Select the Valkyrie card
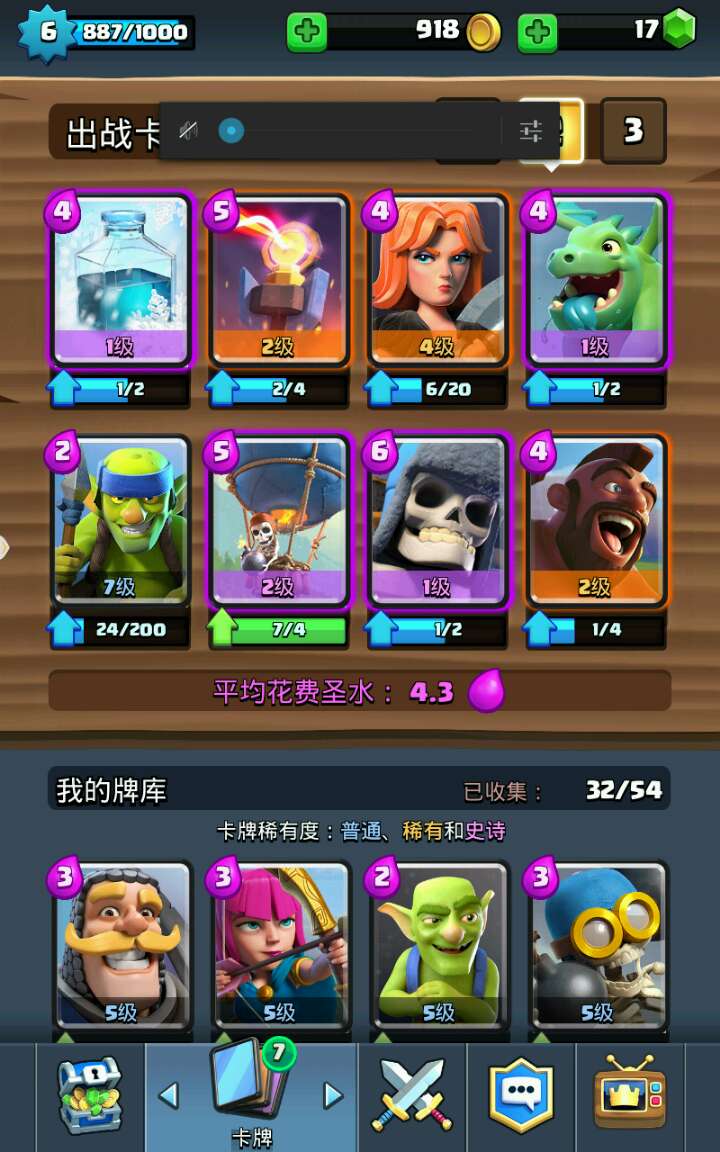This screenshot has height=1152, width=720. [x=437, y=282]
